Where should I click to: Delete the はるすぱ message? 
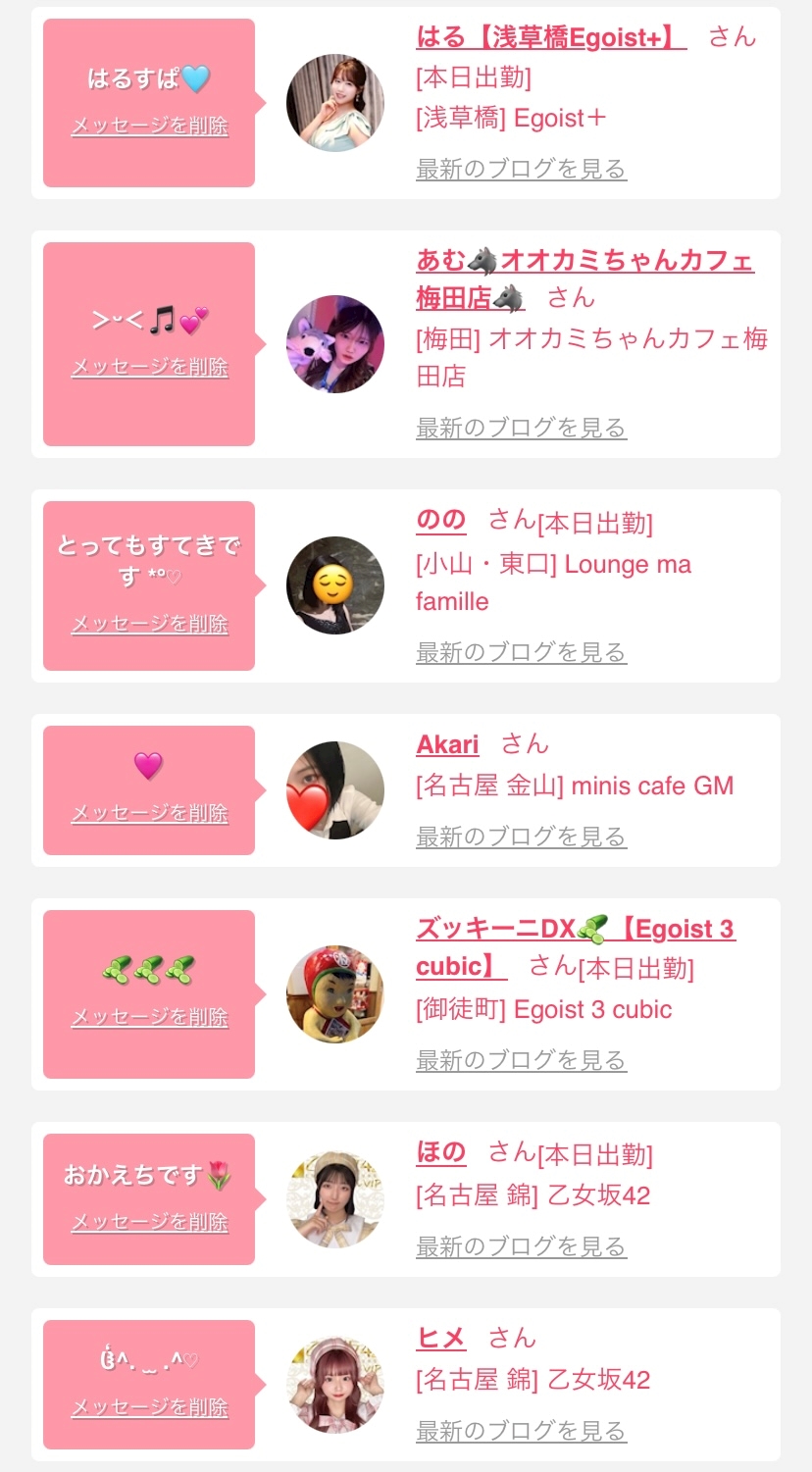[149, 127]
